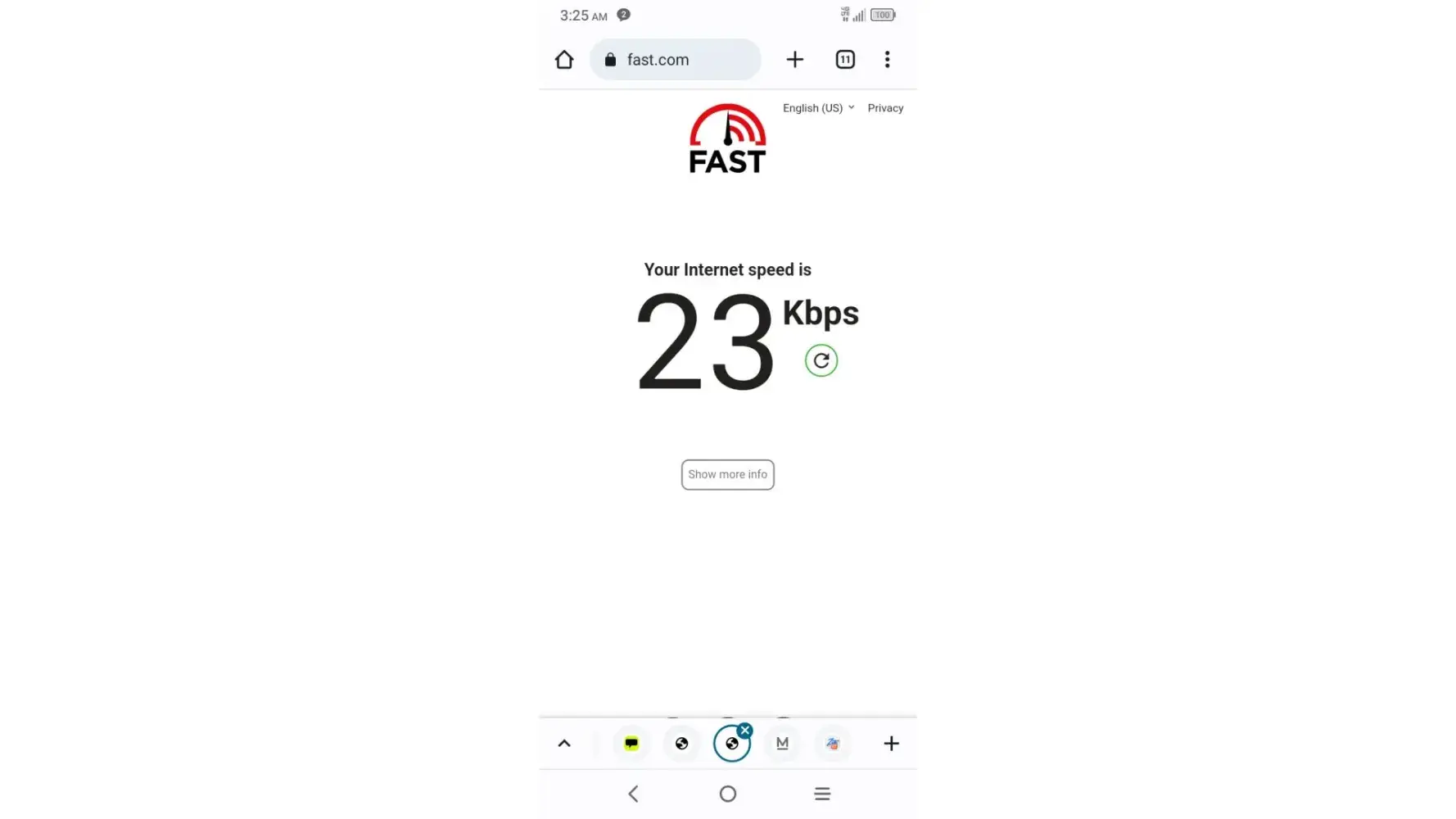Go back using the system back button

(633, 794)
